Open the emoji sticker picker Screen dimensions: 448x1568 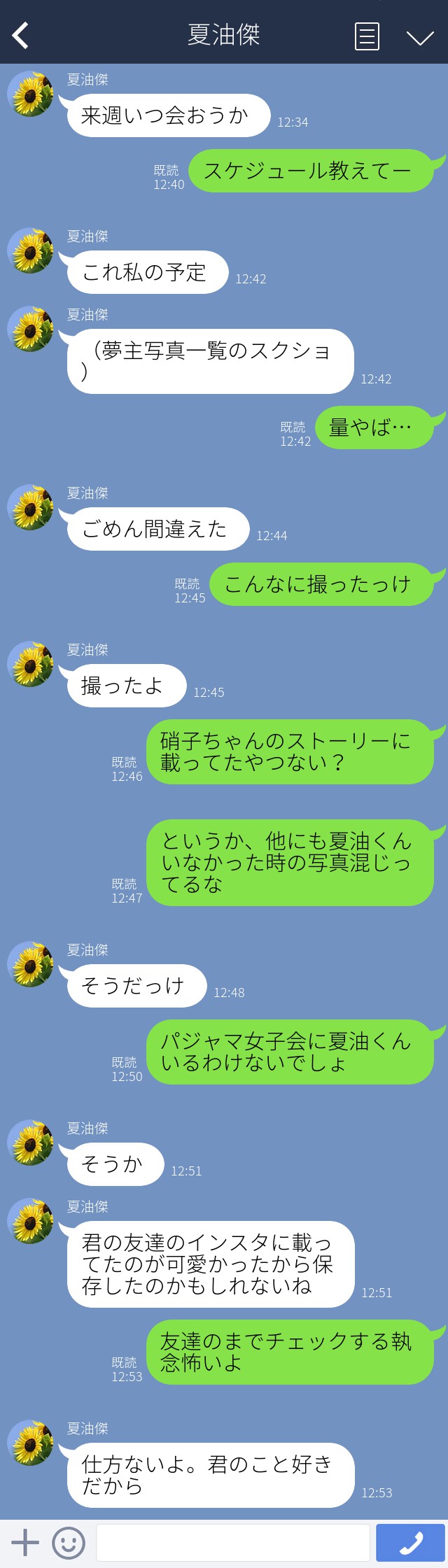point(69,1542)
